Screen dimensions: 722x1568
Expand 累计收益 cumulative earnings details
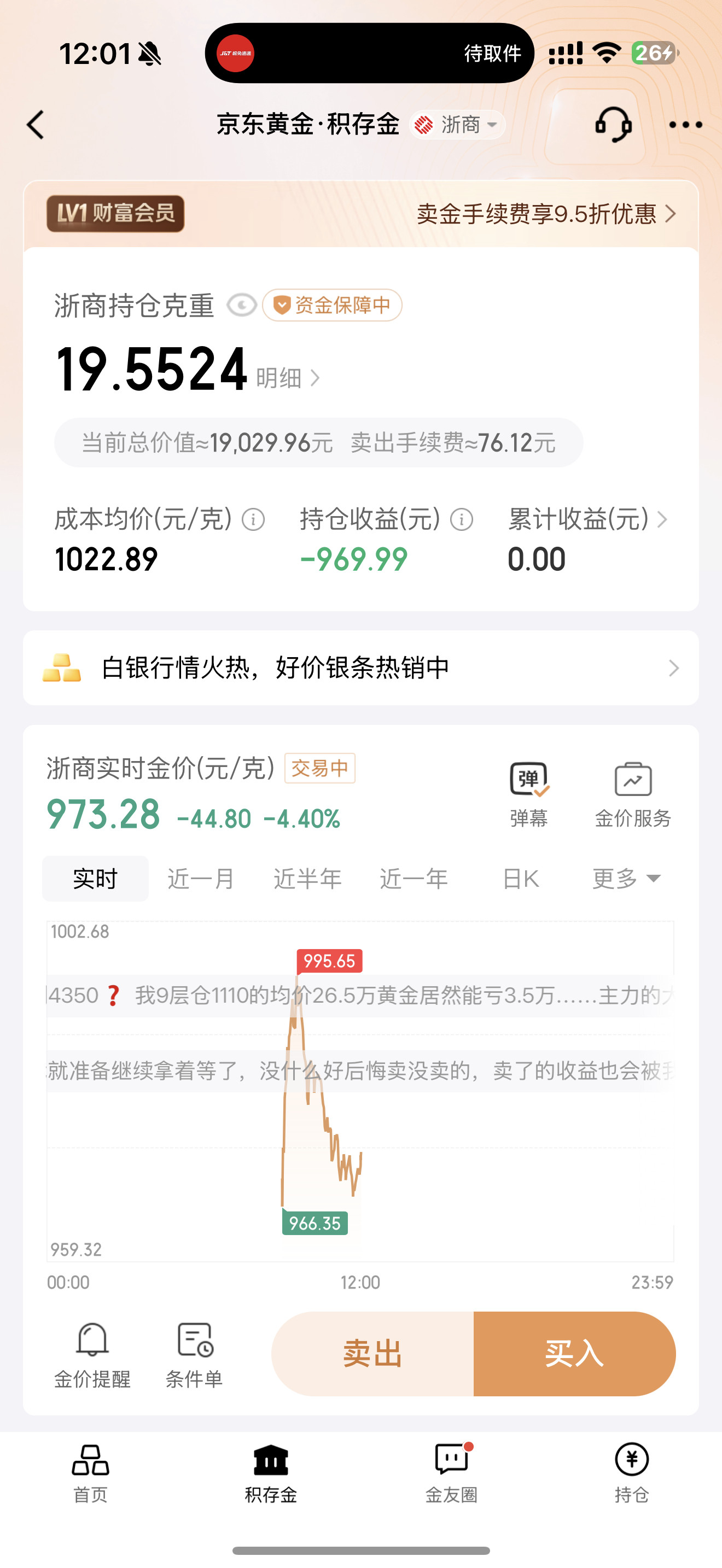577,520
